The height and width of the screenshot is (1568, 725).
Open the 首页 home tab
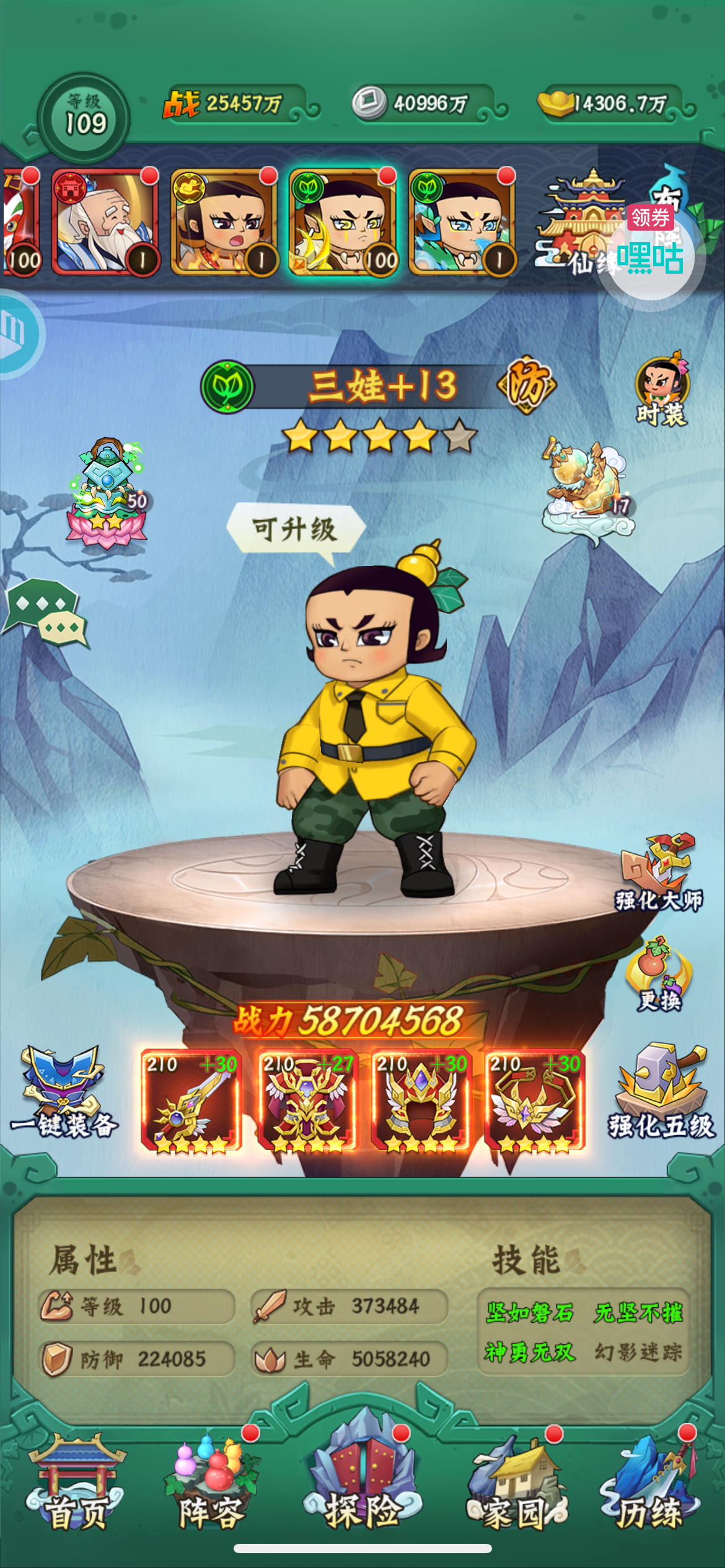pyautogui.click(x=76, y=1483)
